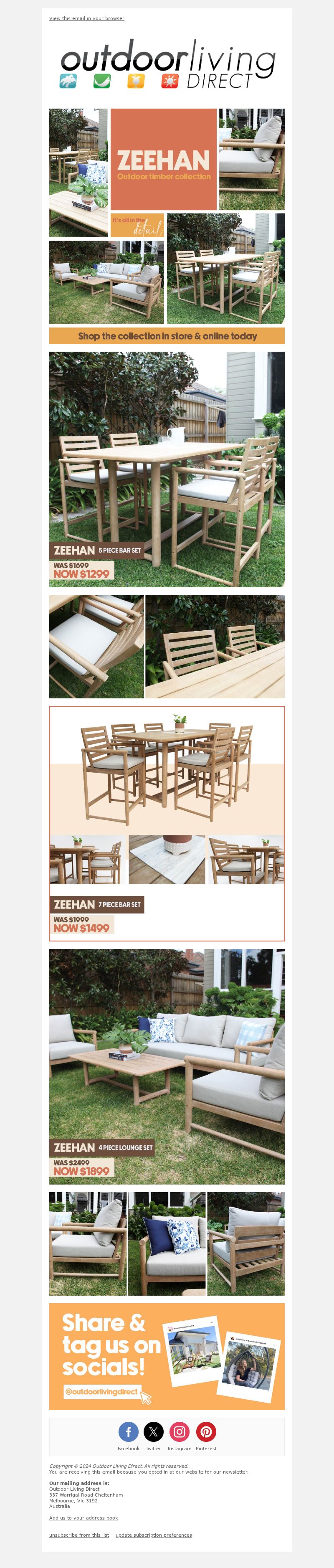Open the Instagram profile
The width and height of the screenshot is (334, 1568).
180,1432
